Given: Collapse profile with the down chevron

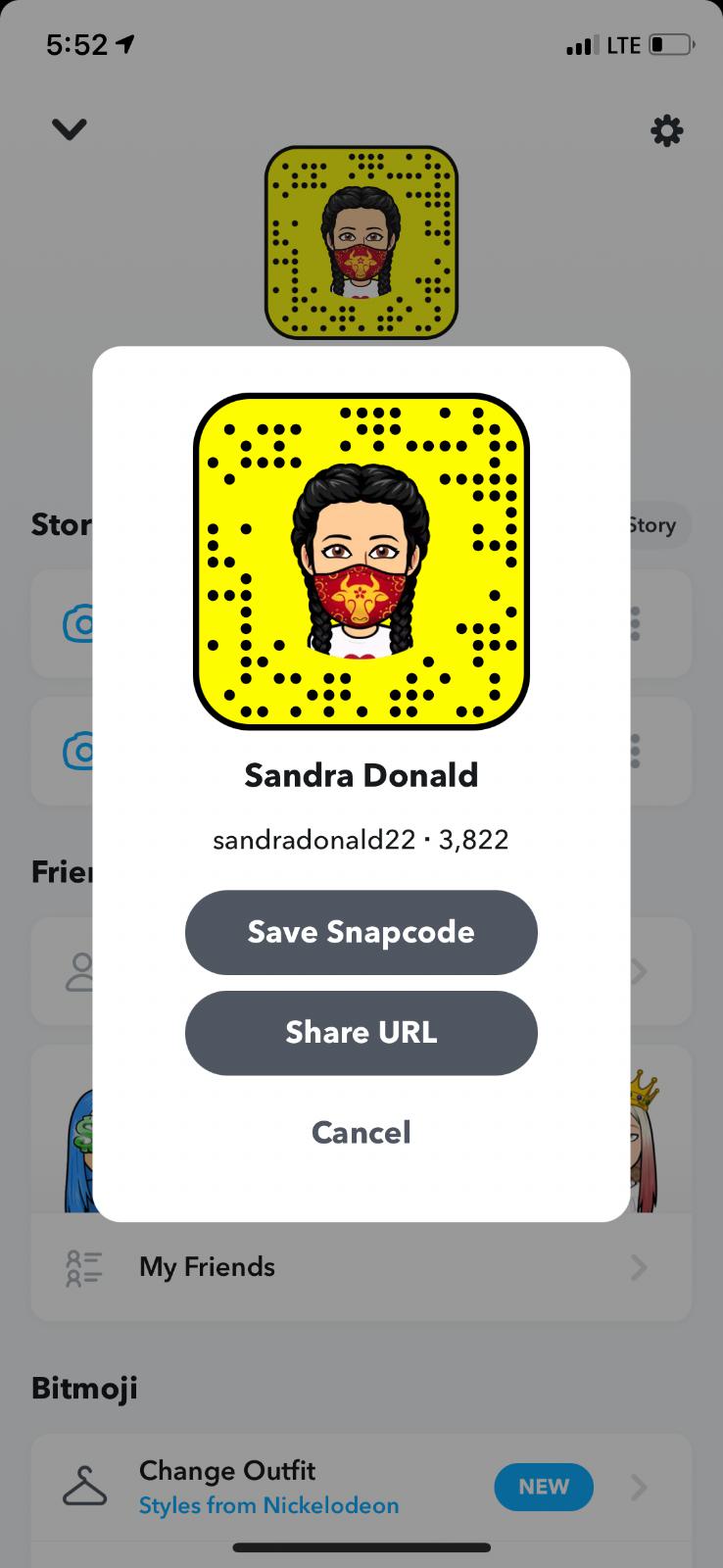Looking at the screenshot, I should (x=69, y=128).
